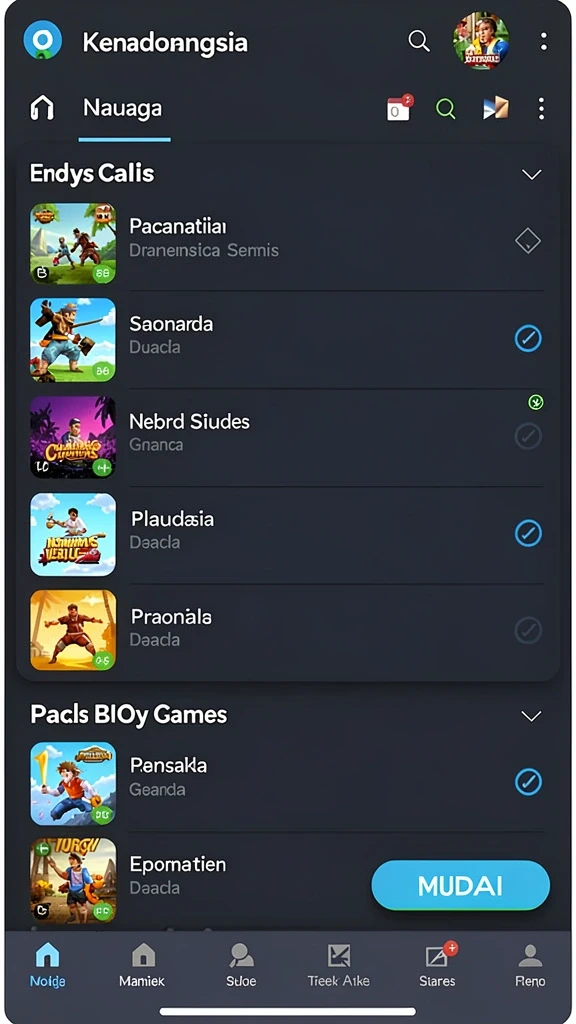Tap the MUDAI button
Image resolution: width=576 pixels, height=1024 pixels.
pyautogui.click(x=460, y=886)
